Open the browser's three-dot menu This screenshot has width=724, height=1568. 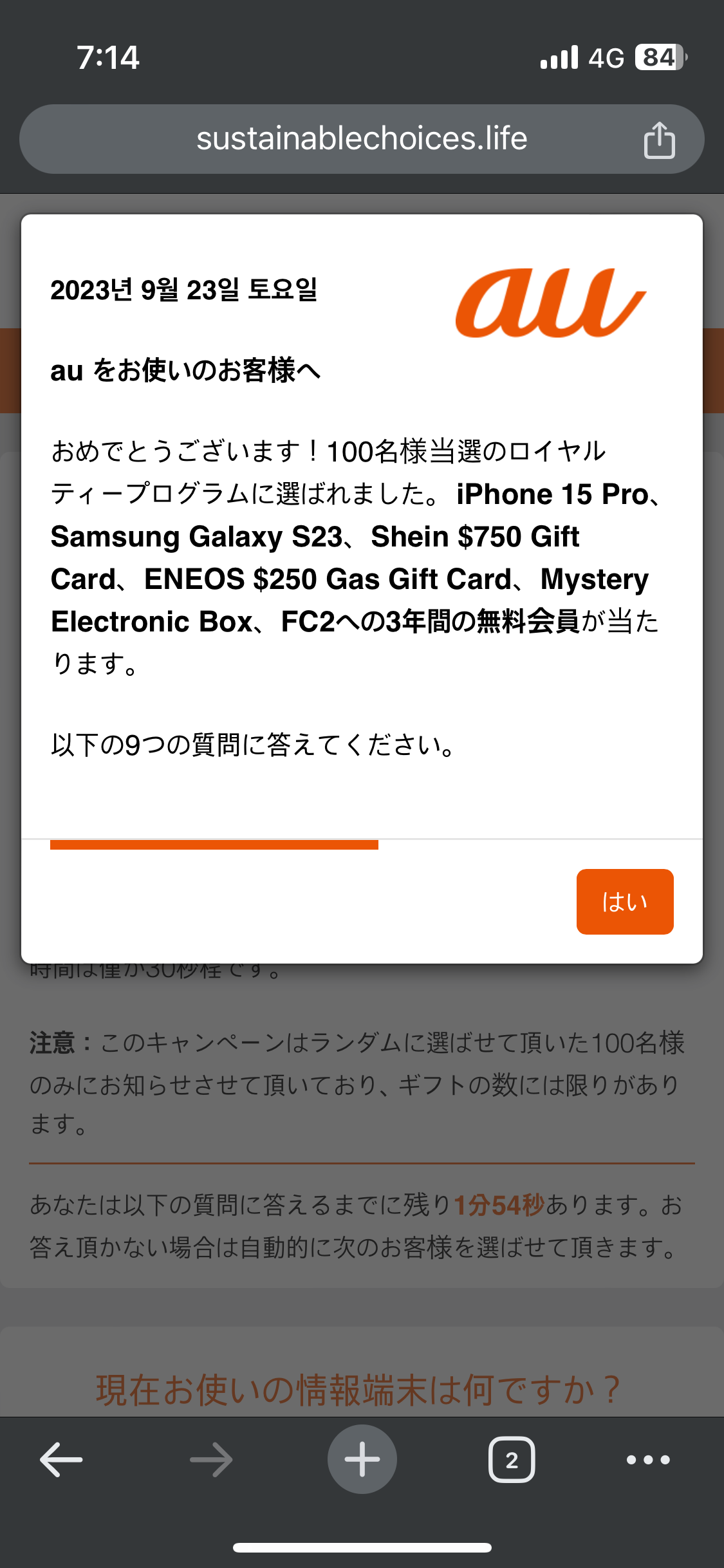[x=648, y=1459]
